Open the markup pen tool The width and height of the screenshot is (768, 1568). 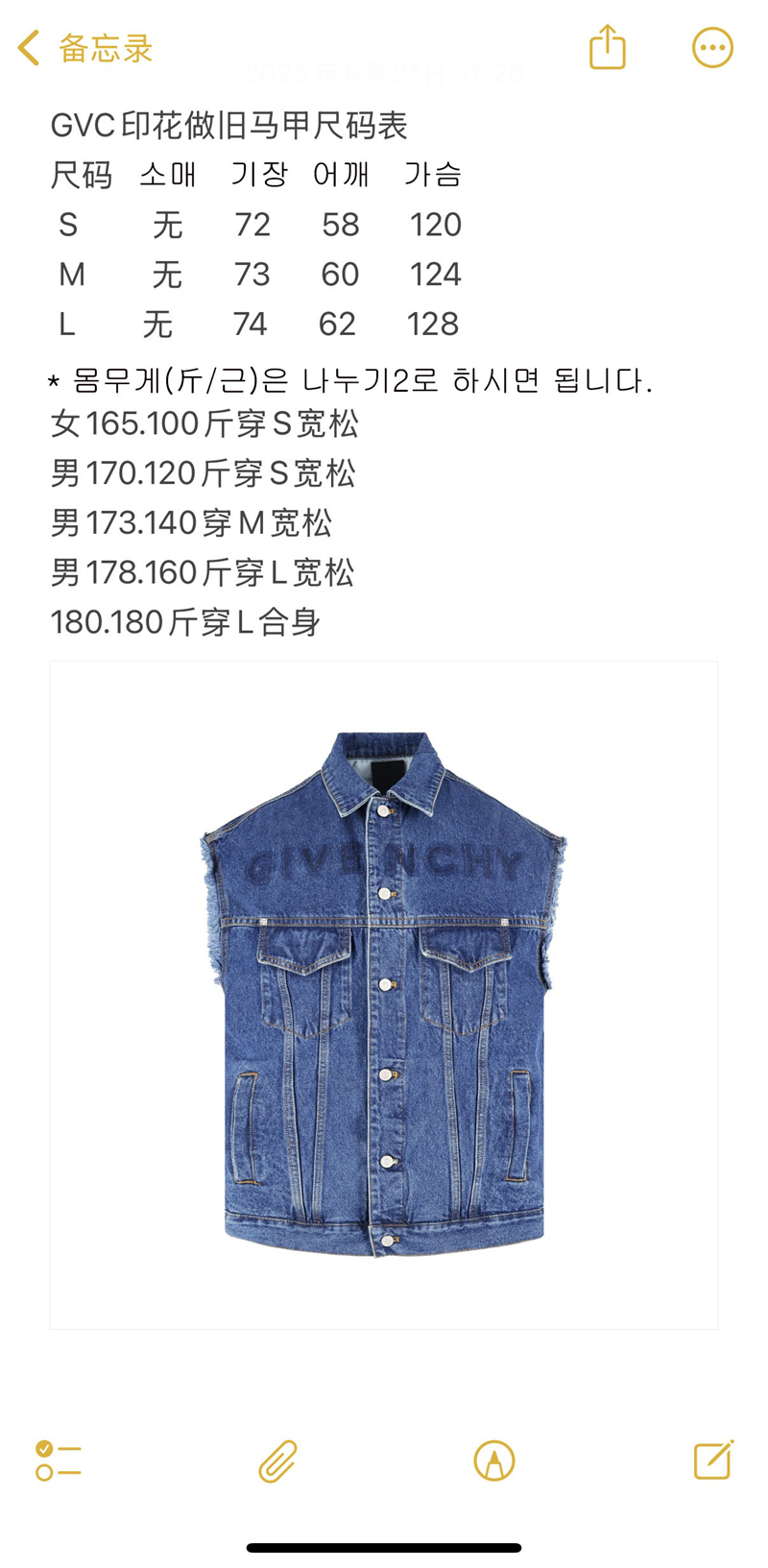pos(494,1460)
